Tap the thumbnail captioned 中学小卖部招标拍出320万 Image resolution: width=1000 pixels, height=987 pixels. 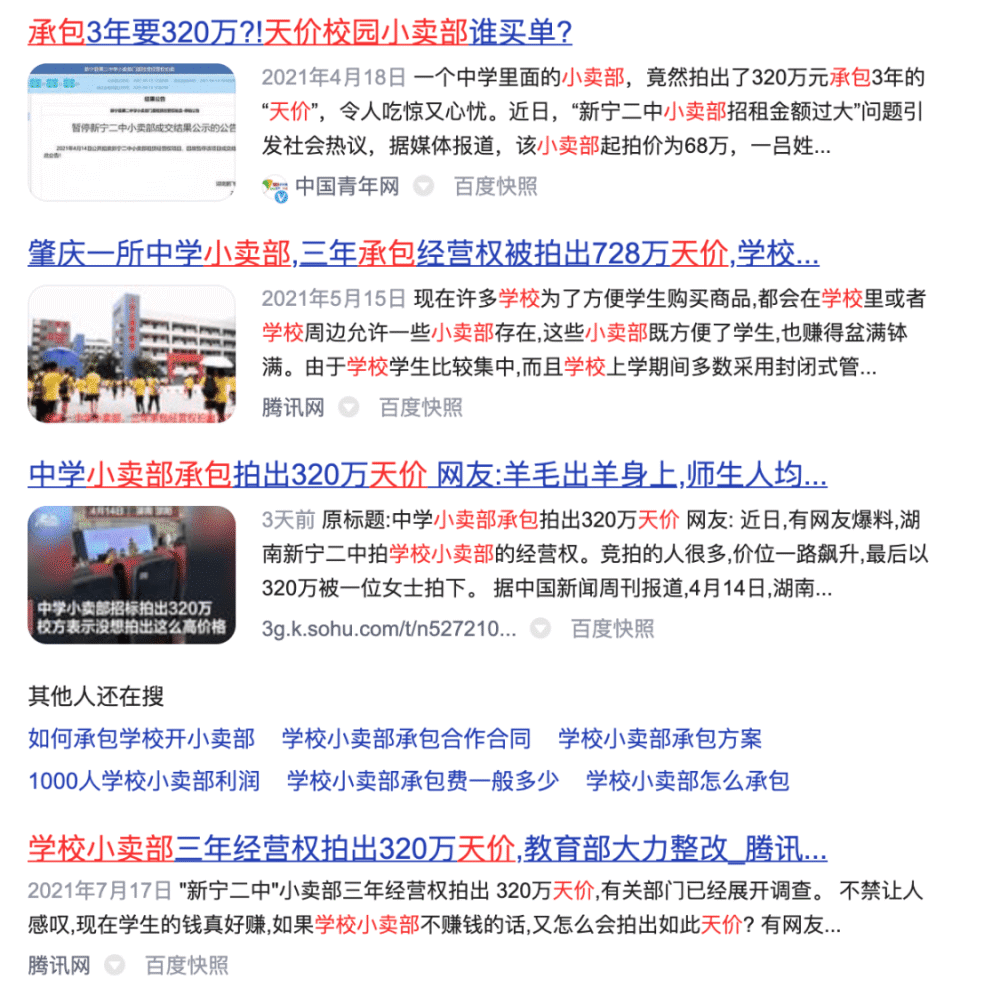[132, 574]
